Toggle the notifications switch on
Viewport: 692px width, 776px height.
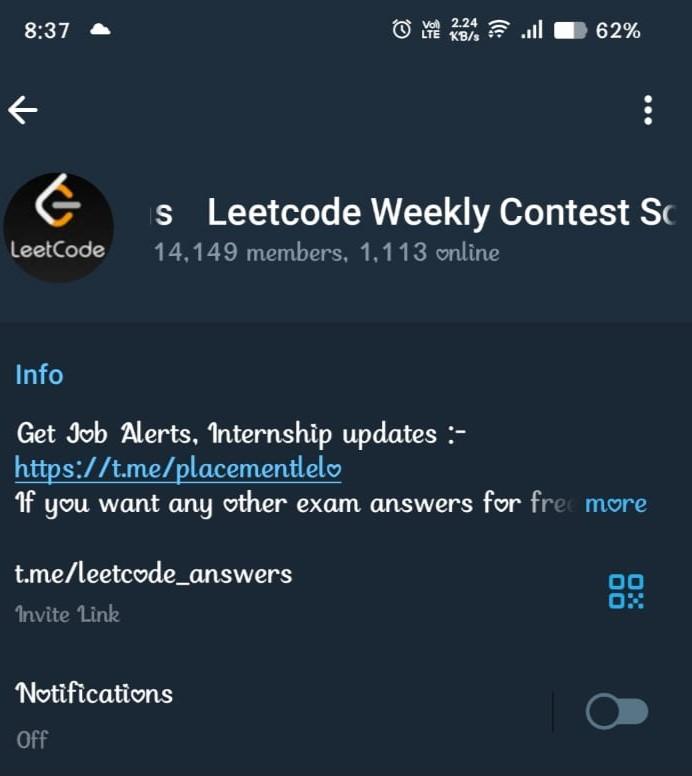[616, 712]
